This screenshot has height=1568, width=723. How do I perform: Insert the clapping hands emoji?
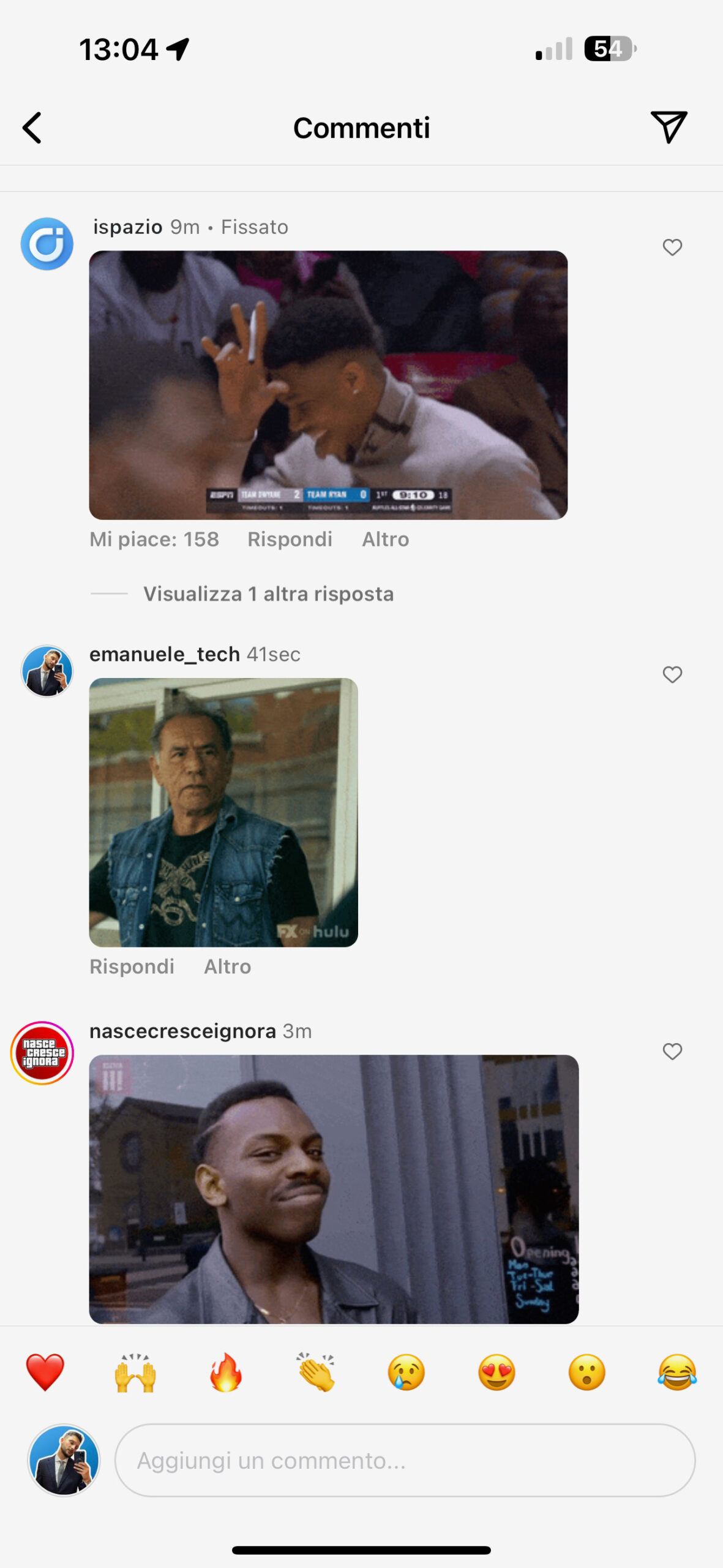316,1372
